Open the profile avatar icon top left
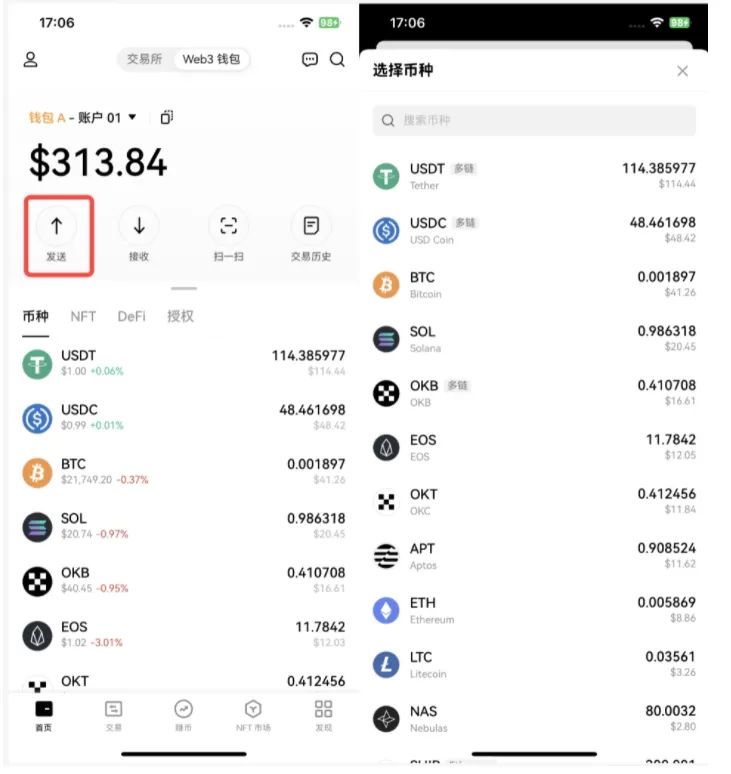This screenshot has width=731, height=774. point(30,60)
